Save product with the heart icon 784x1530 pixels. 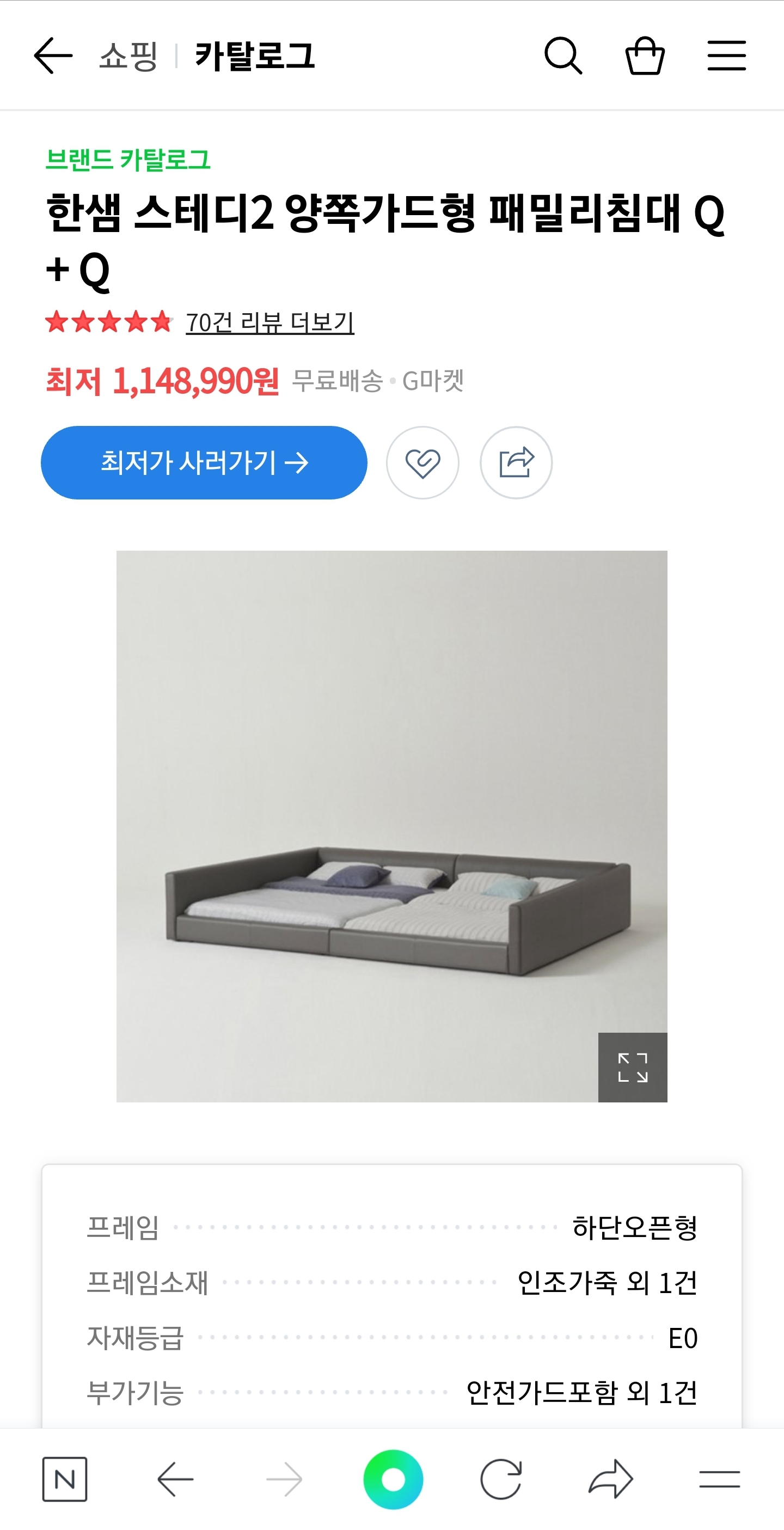click(x=422, y=462)
